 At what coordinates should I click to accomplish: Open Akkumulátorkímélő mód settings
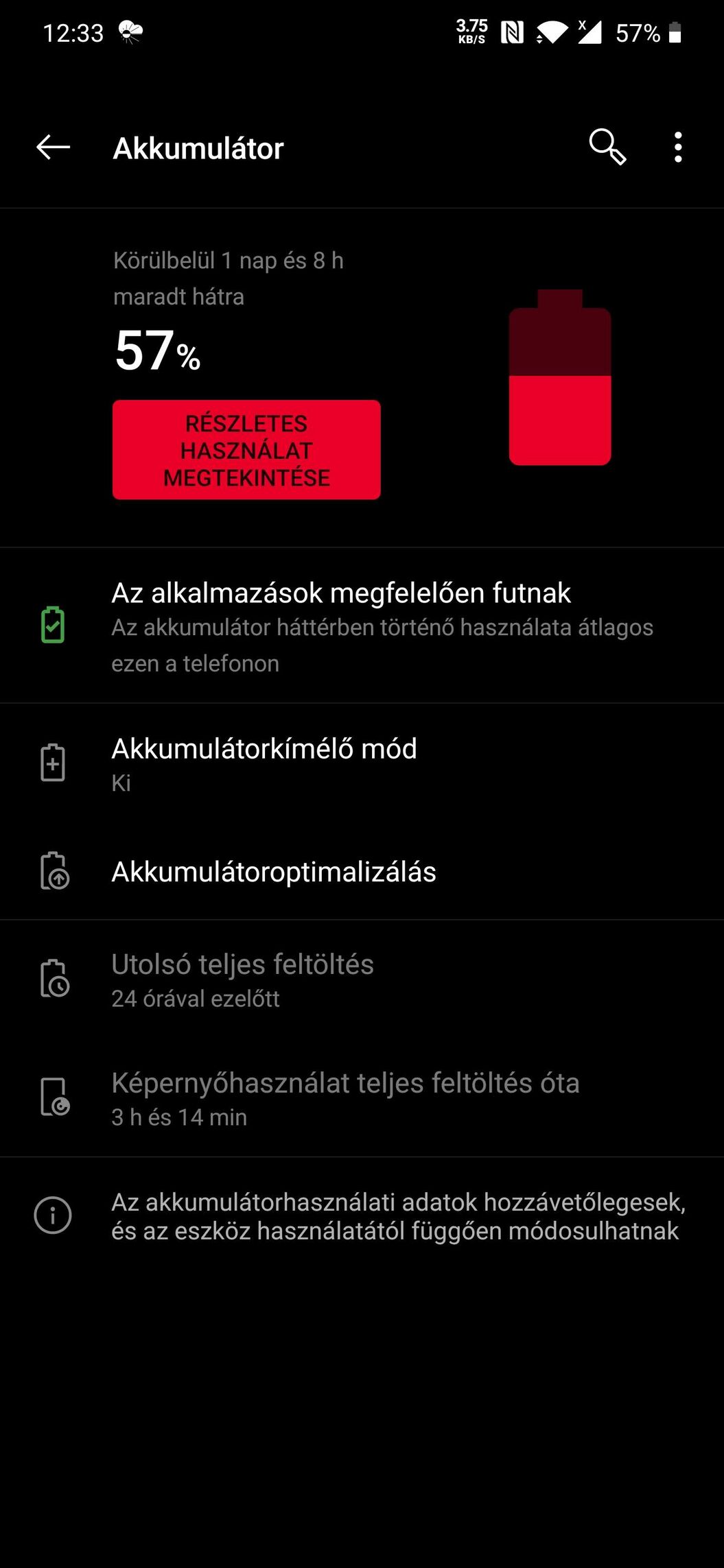[362, 763]
